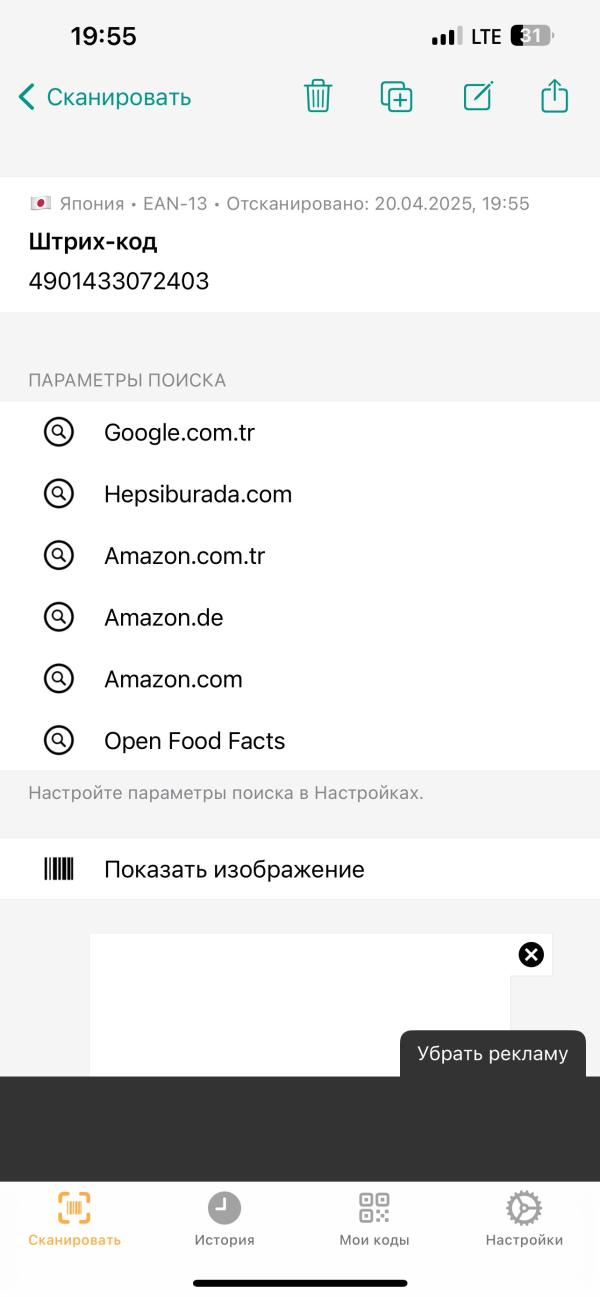The height and width of the screenshot is (1297, 600).
Task: Tap the duplicate code icon
Action: [397, 96]
